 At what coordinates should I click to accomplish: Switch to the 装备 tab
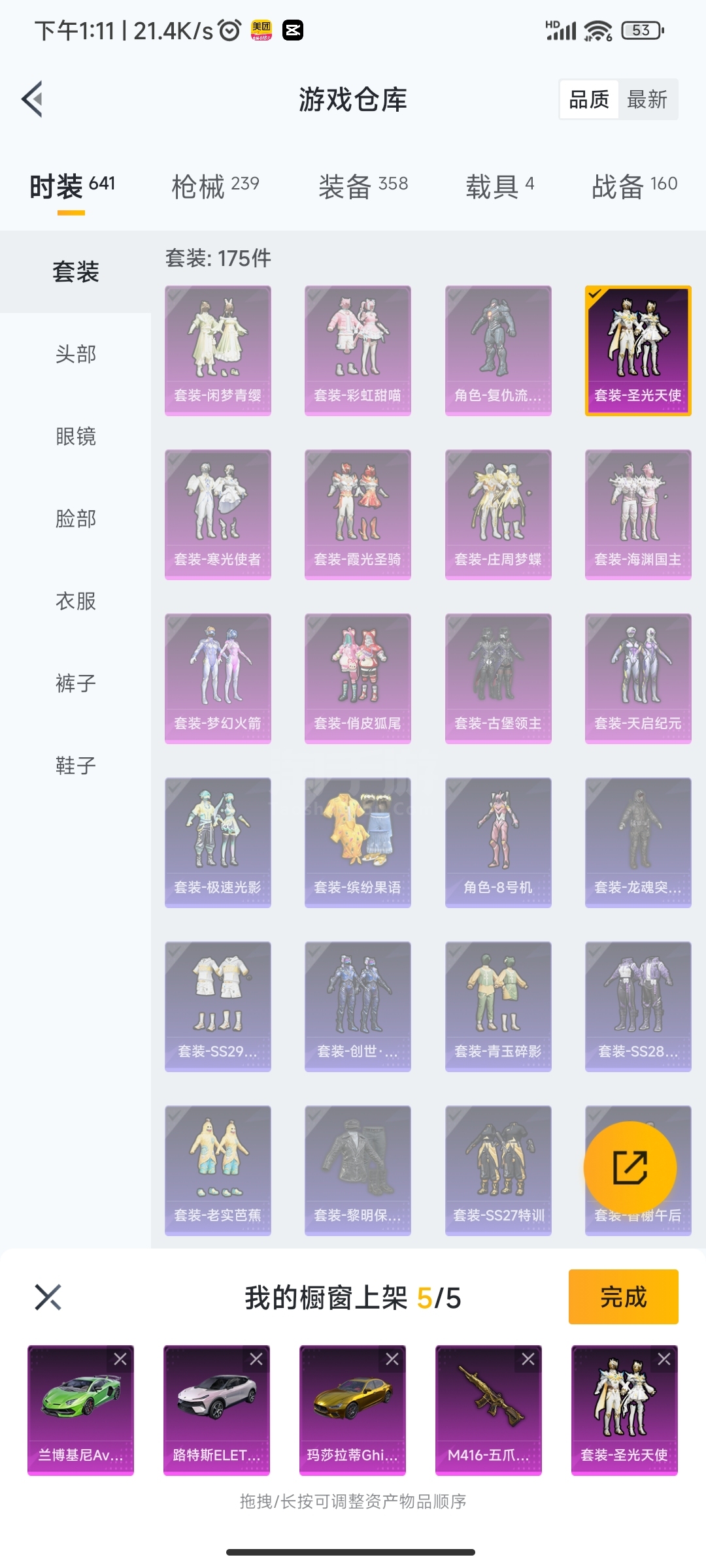363,186
